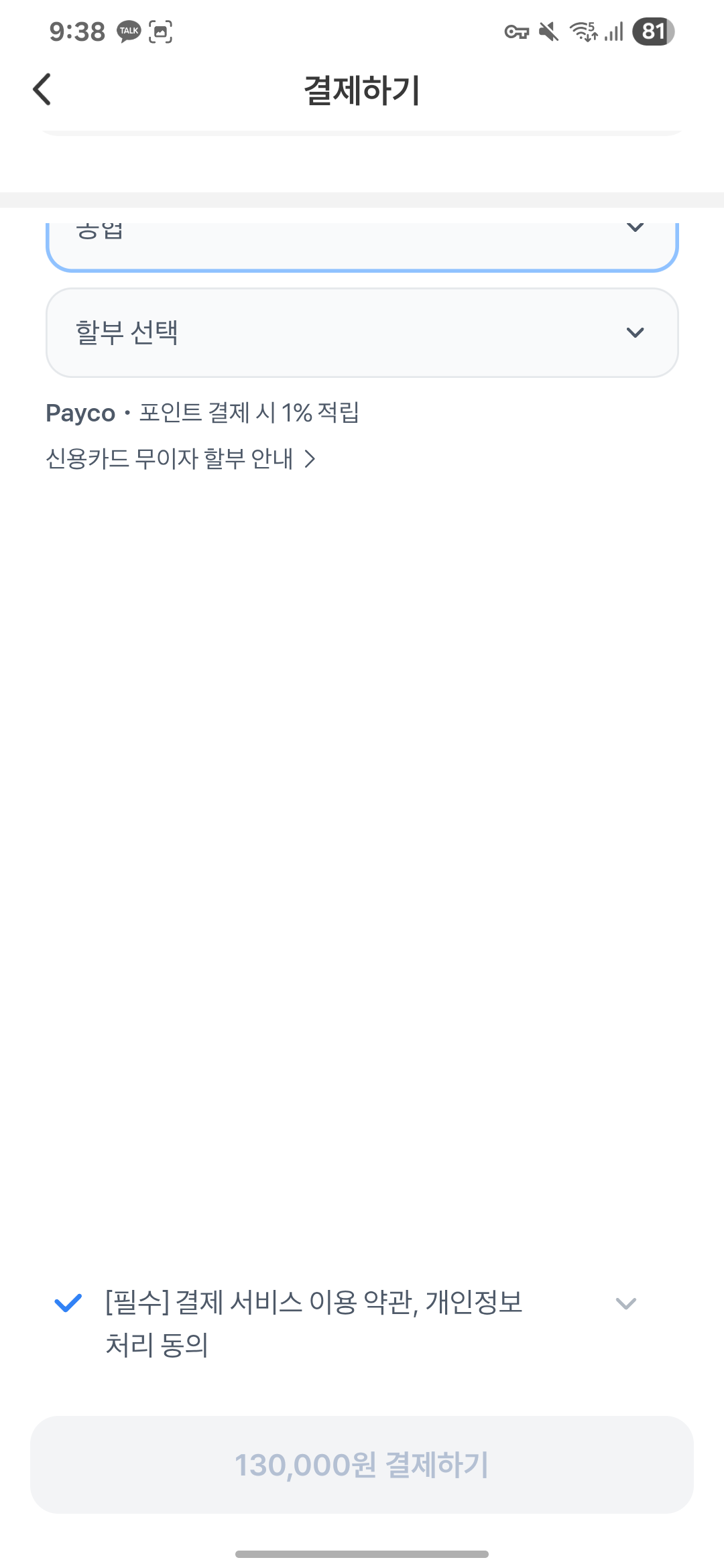Open the 할부 선택 dropdown
This screenshot has width=724, height=1568.
coord(362,333)
